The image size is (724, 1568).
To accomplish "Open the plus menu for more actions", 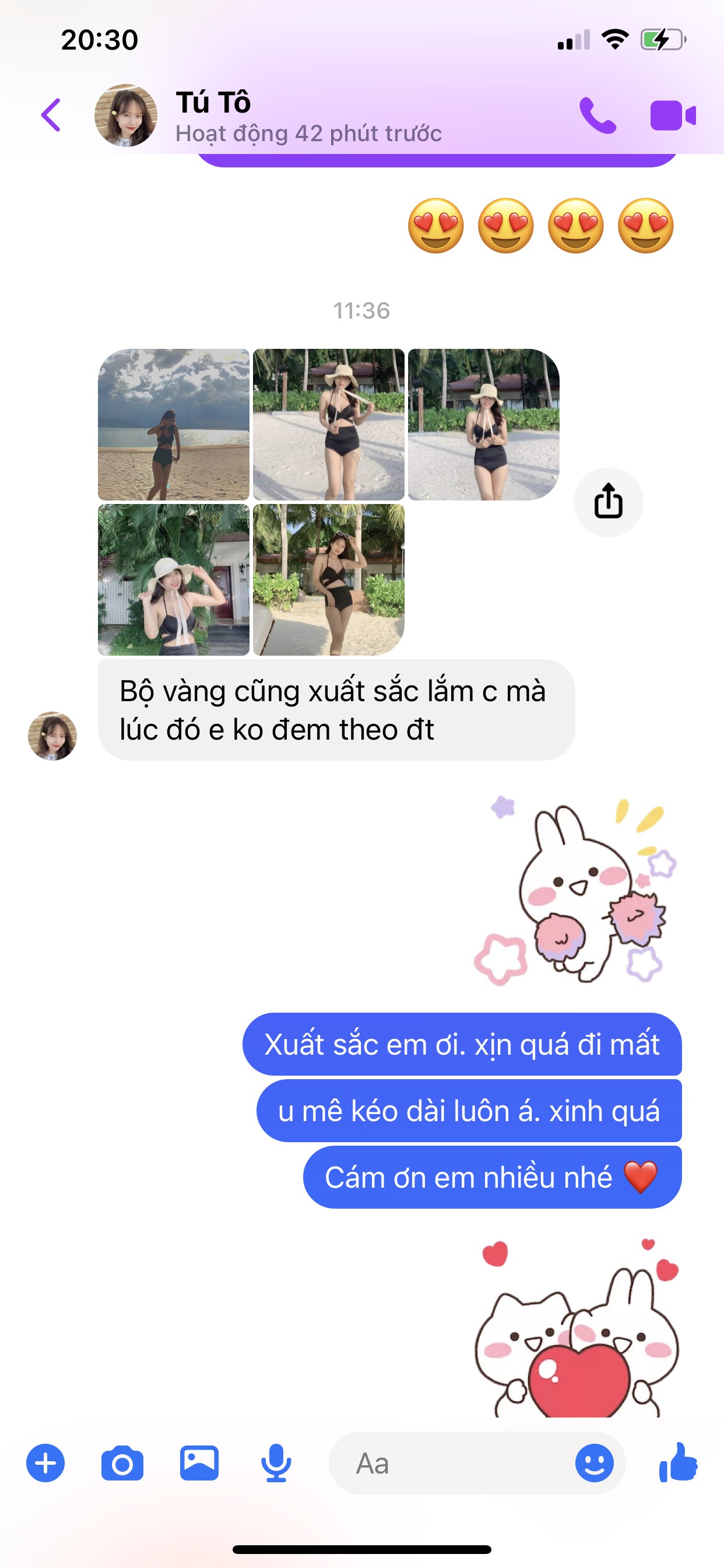I will (x=45, y=1462).
